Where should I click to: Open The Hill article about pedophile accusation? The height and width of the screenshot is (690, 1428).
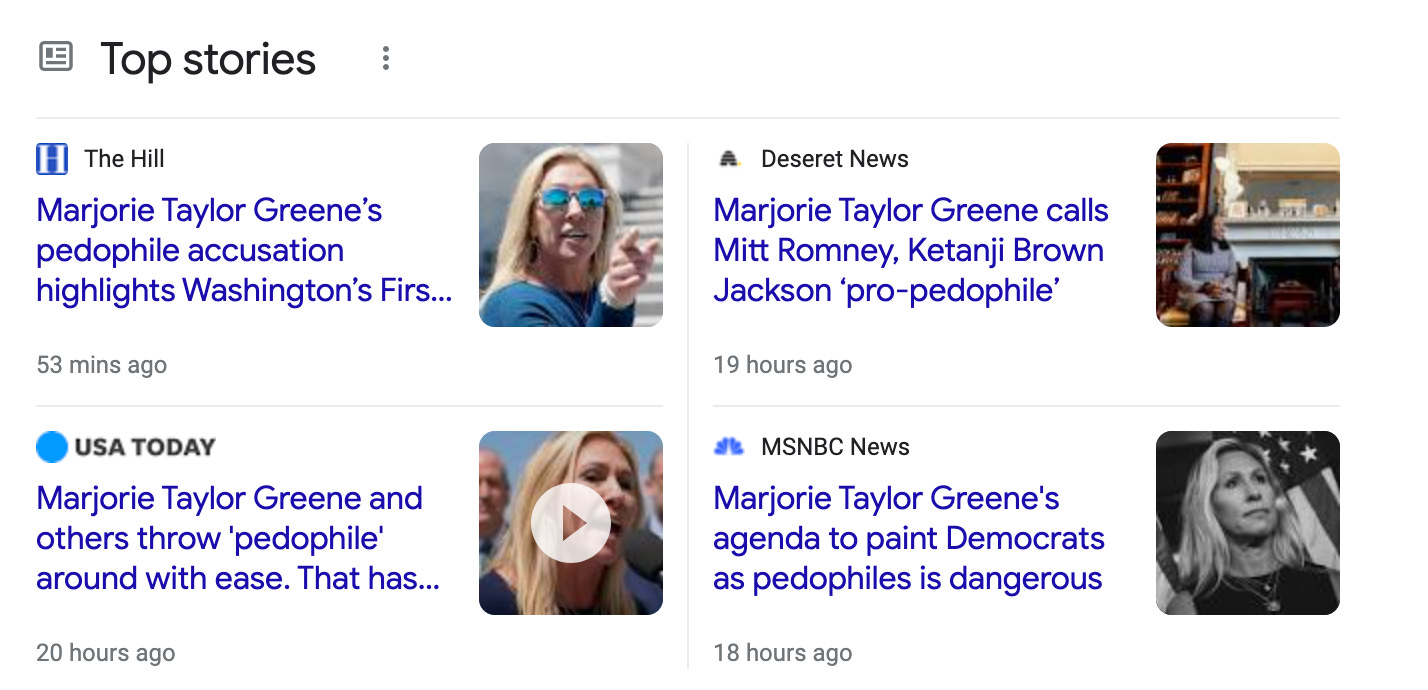(x=244, y=251)
